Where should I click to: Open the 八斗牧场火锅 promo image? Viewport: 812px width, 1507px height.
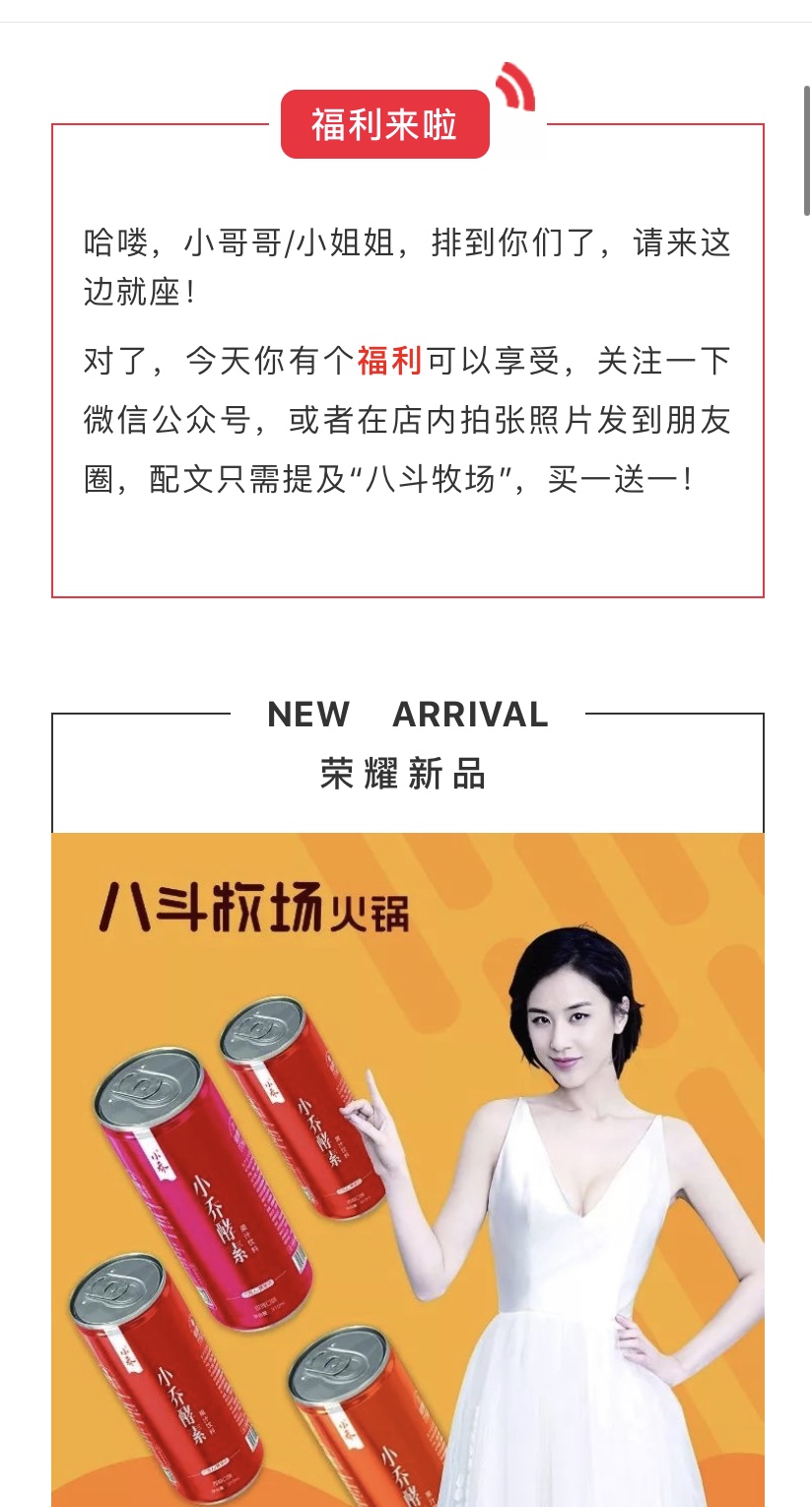(407, 1168)
